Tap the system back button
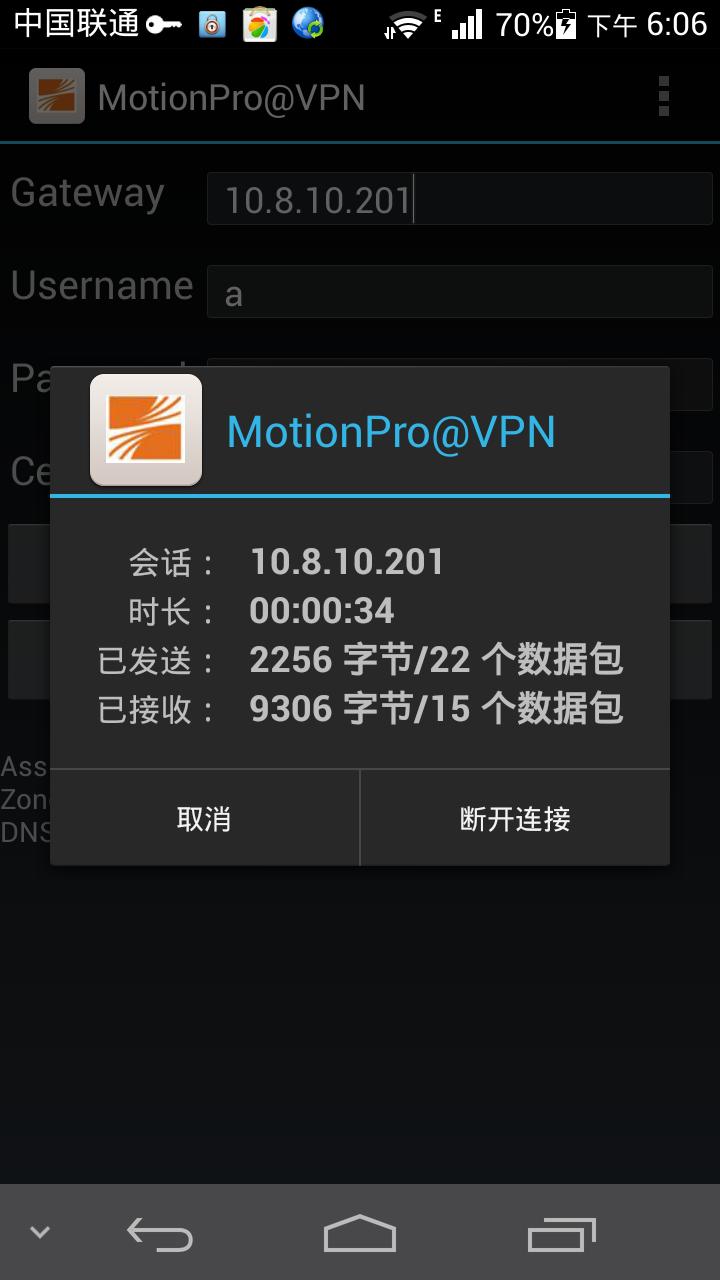This screenshot has height=1280, width=720. click(x=160, y=1234)
